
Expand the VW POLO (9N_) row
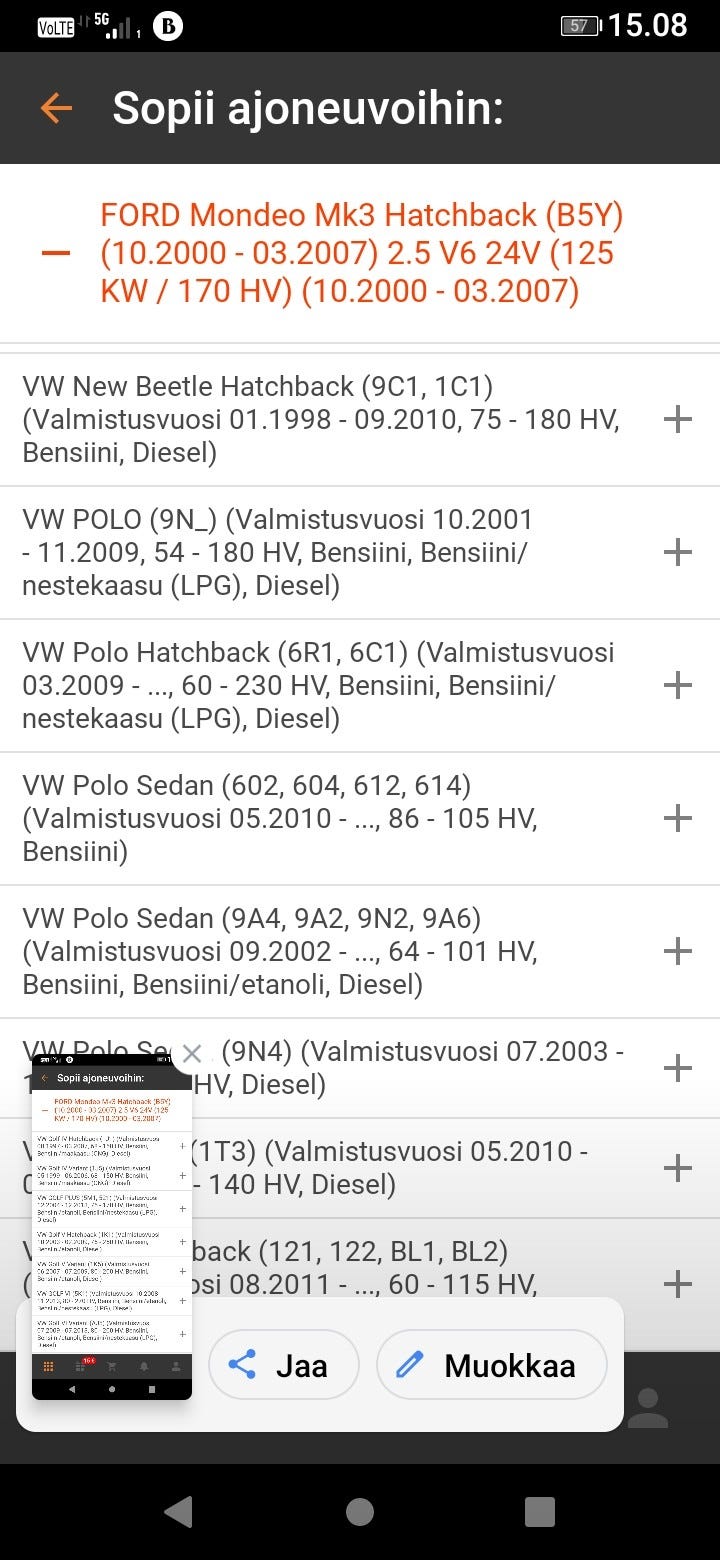(x=678, y=552)
